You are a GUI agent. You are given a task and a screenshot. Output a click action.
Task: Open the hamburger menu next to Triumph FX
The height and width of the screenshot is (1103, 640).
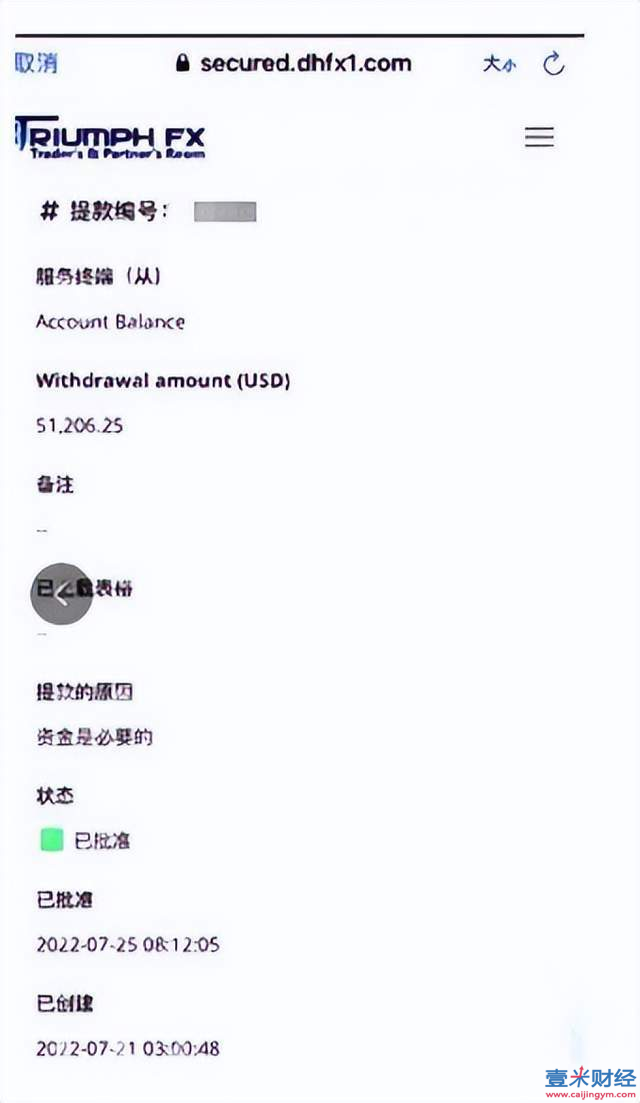tap(539, 138)
